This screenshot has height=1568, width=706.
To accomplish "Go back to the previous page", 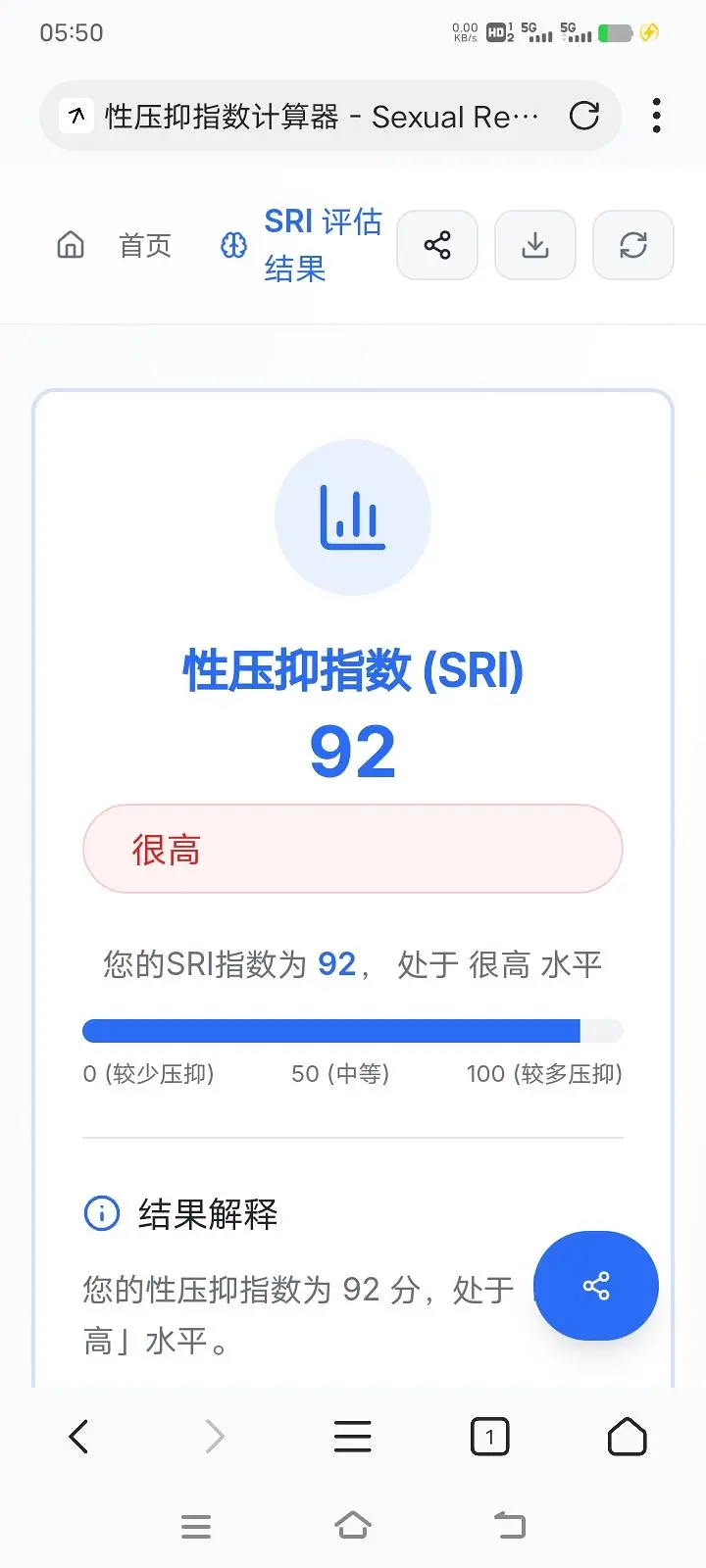I will click(x=78, y=1437).
